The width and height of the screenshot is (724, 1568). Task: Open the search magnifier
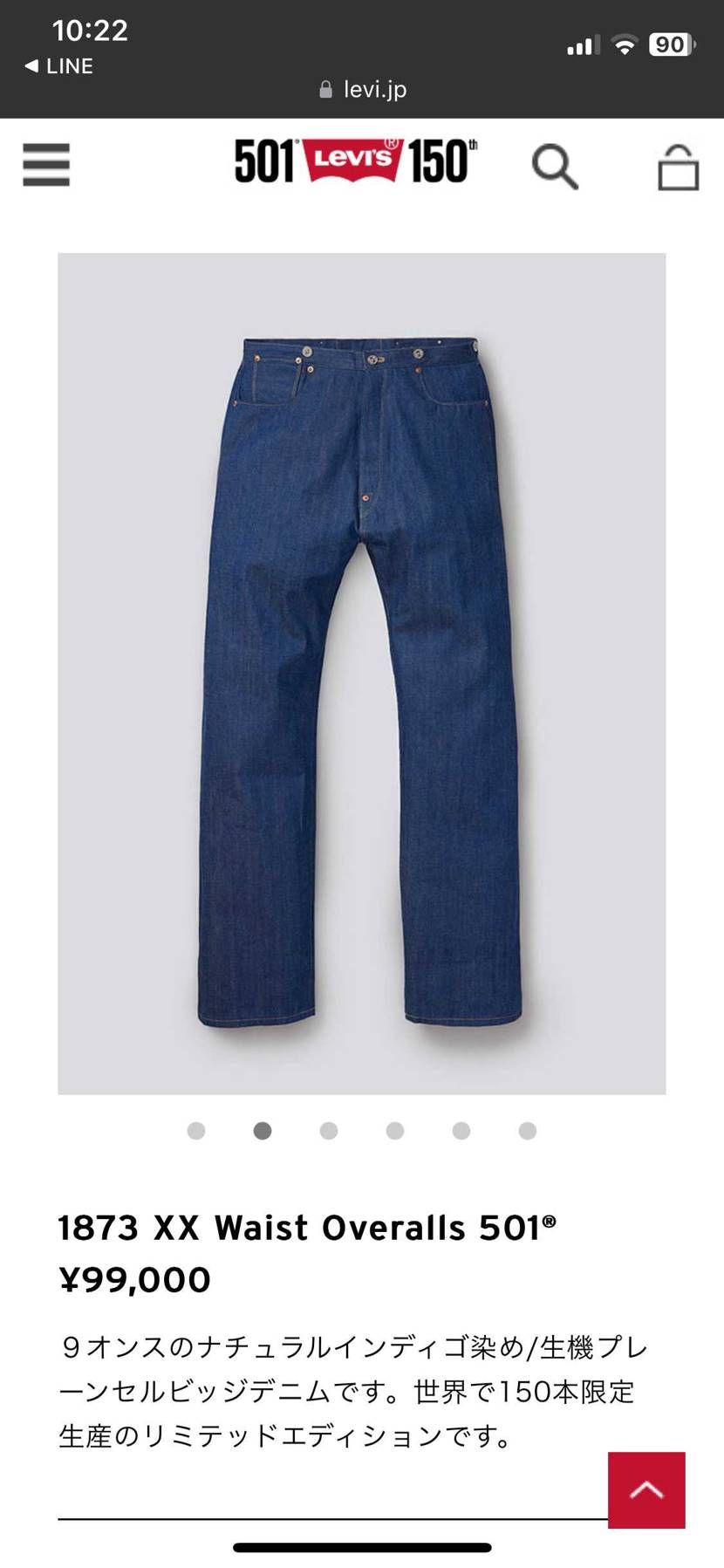coord(555,166)
